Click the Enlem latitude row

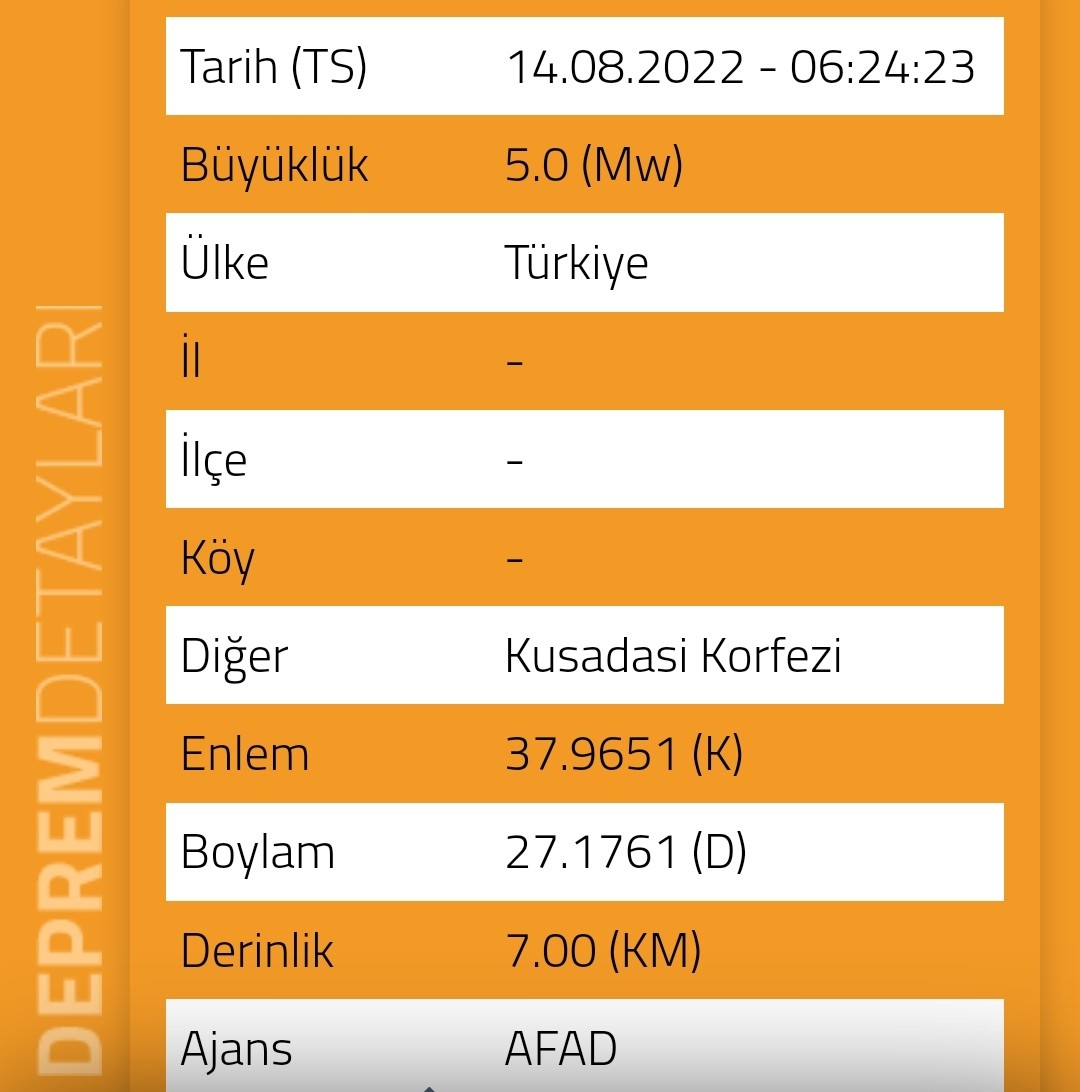245,753
